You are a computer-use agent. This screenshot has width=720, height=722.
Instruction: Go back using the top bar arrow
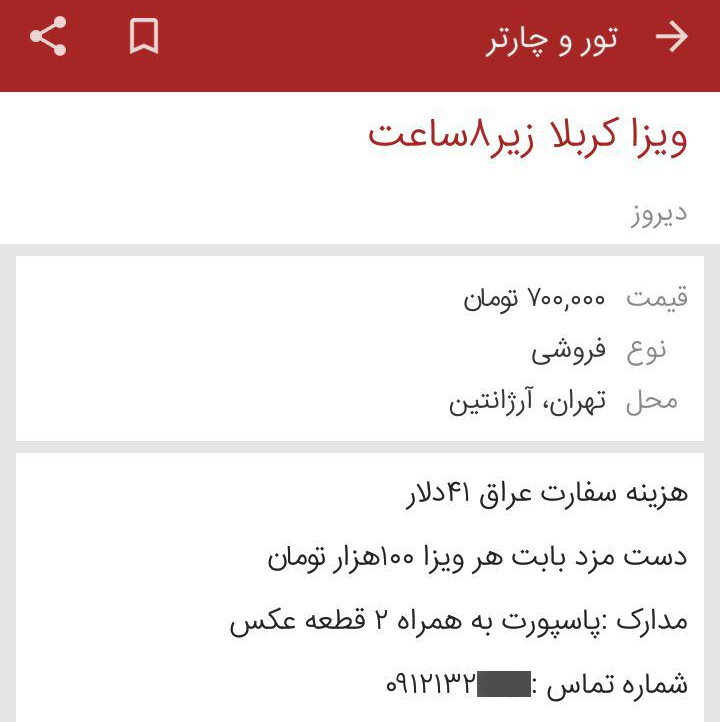671,38
